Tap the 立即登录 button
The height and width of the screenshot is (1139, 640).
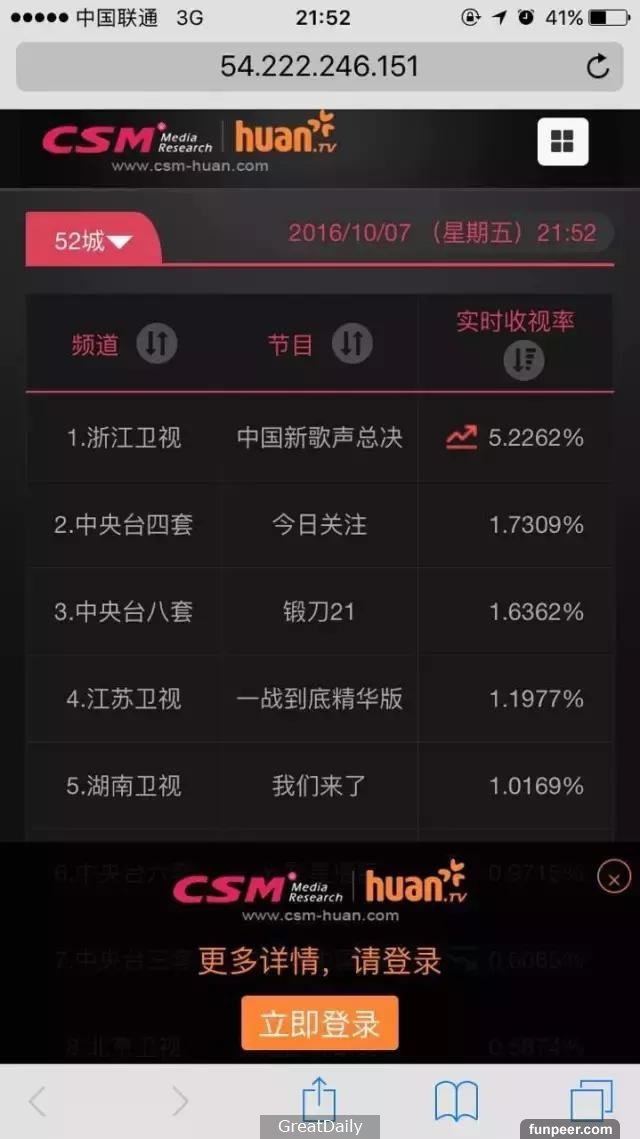(320, 1023)
